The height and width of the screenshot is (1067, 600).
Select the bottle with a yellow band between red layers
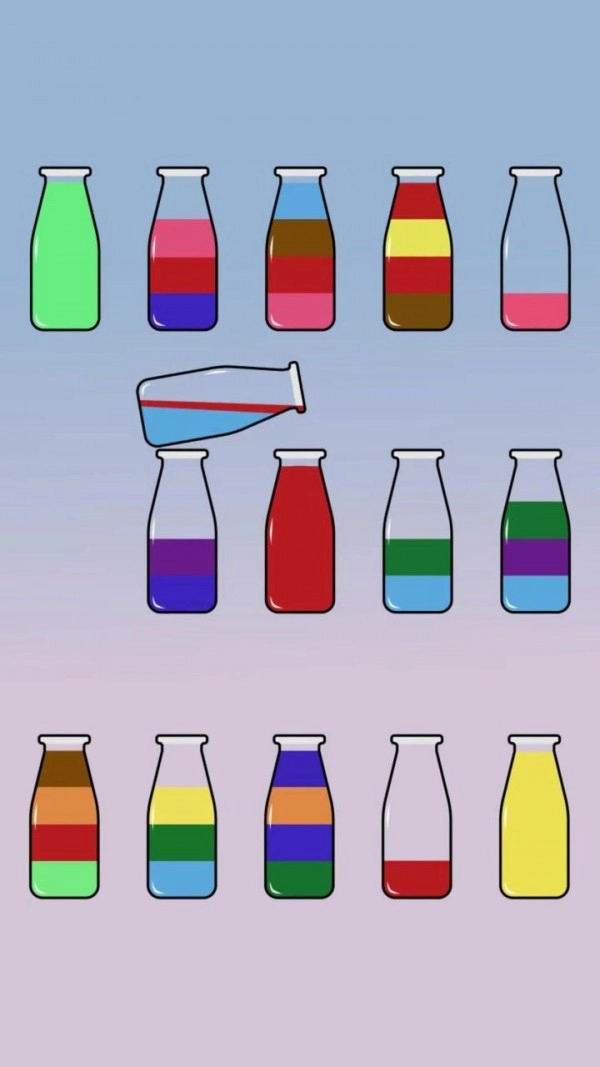(x=418, y=250)
